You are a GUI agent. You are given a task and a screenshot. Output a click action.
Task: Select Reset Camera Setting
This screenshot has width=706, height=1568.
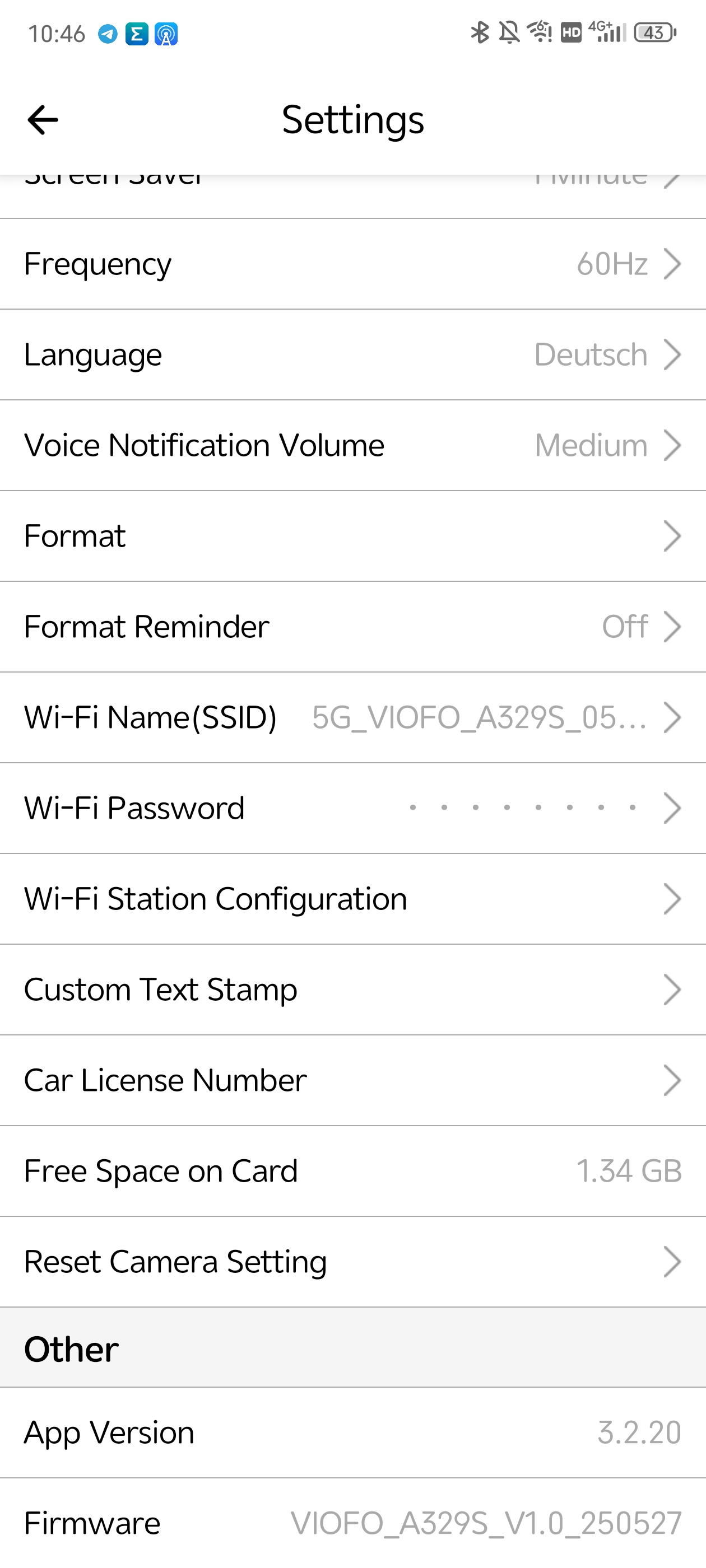point(352,1262)
